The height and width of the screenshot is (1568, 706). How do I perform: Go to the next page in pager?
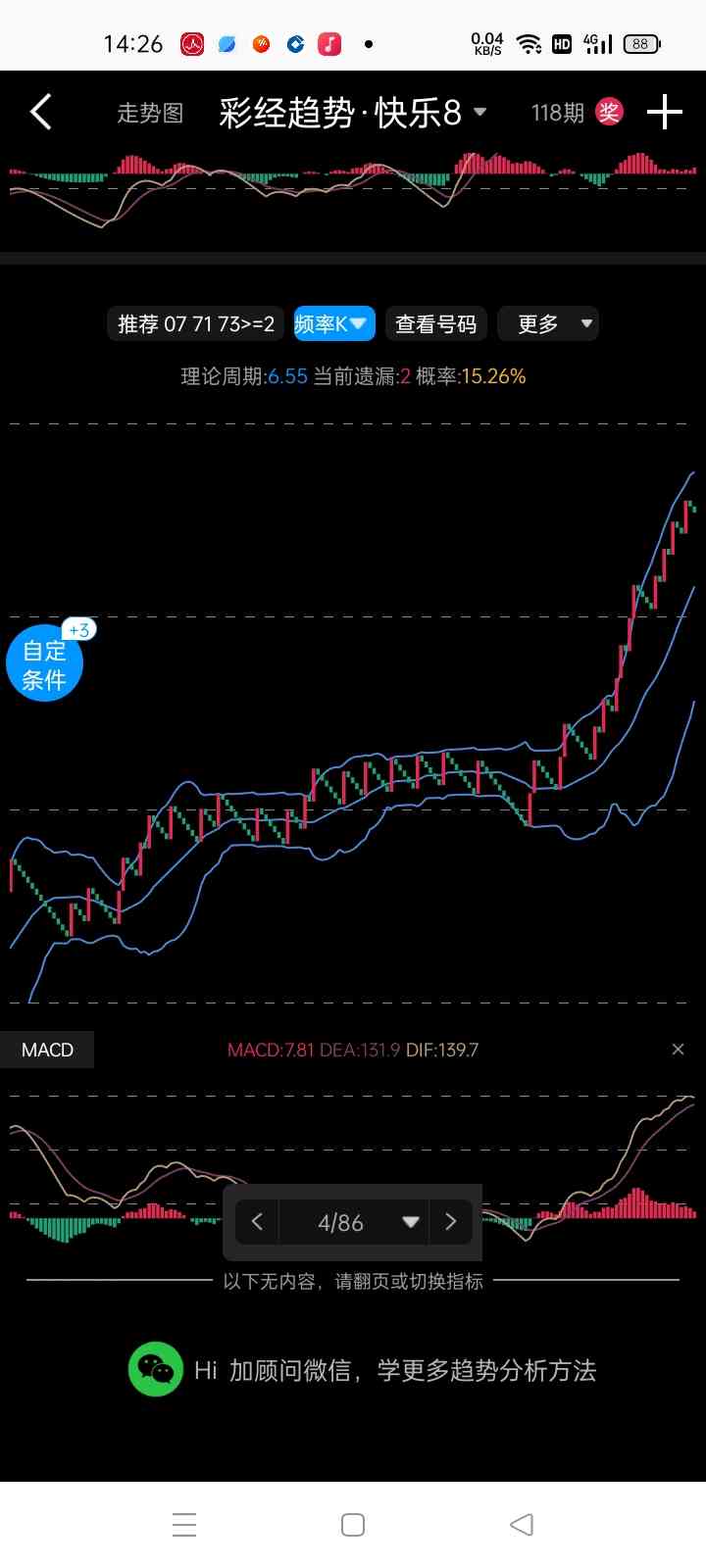point(451,1222)
